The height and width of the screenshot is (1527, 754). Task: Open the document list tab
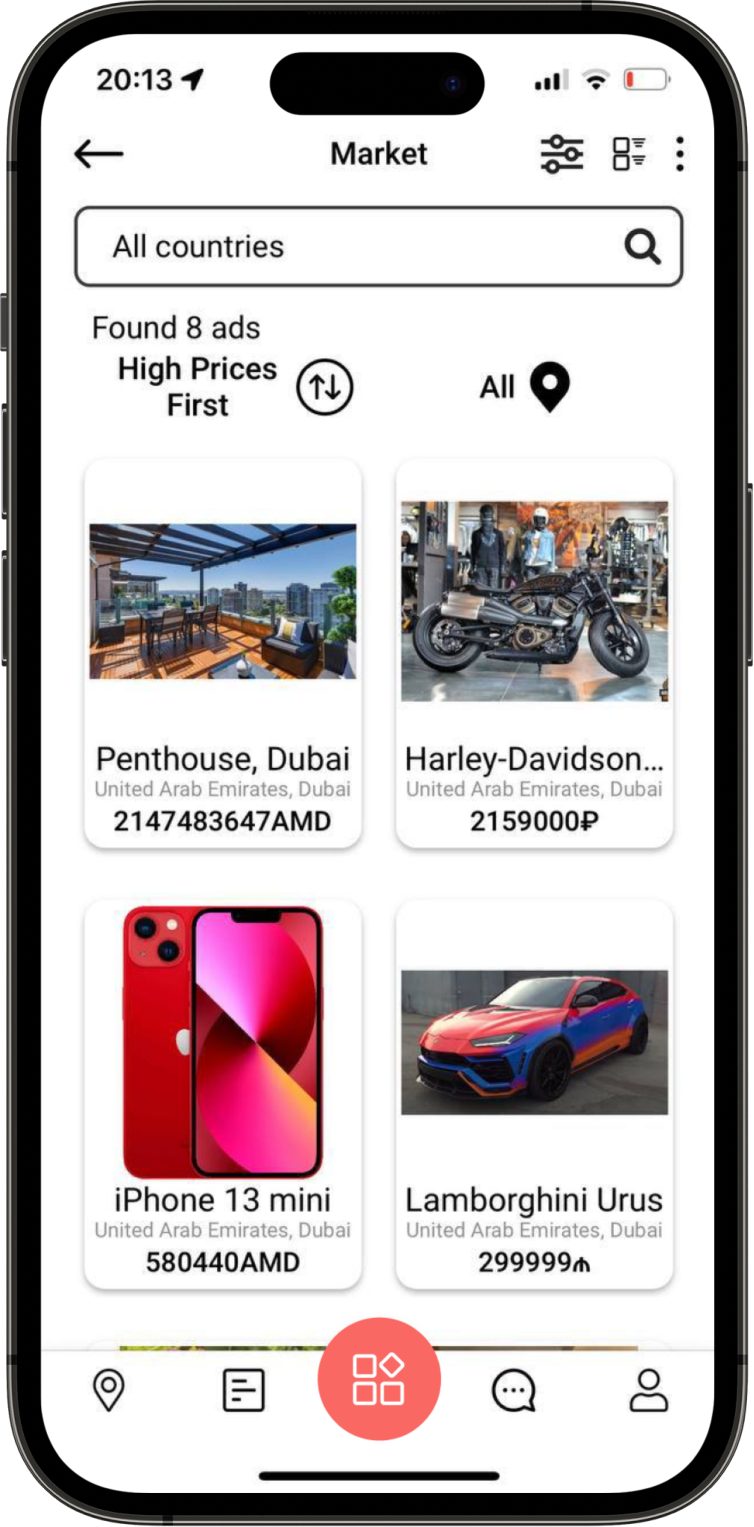pyautogui.click(x=243, y=1390)
